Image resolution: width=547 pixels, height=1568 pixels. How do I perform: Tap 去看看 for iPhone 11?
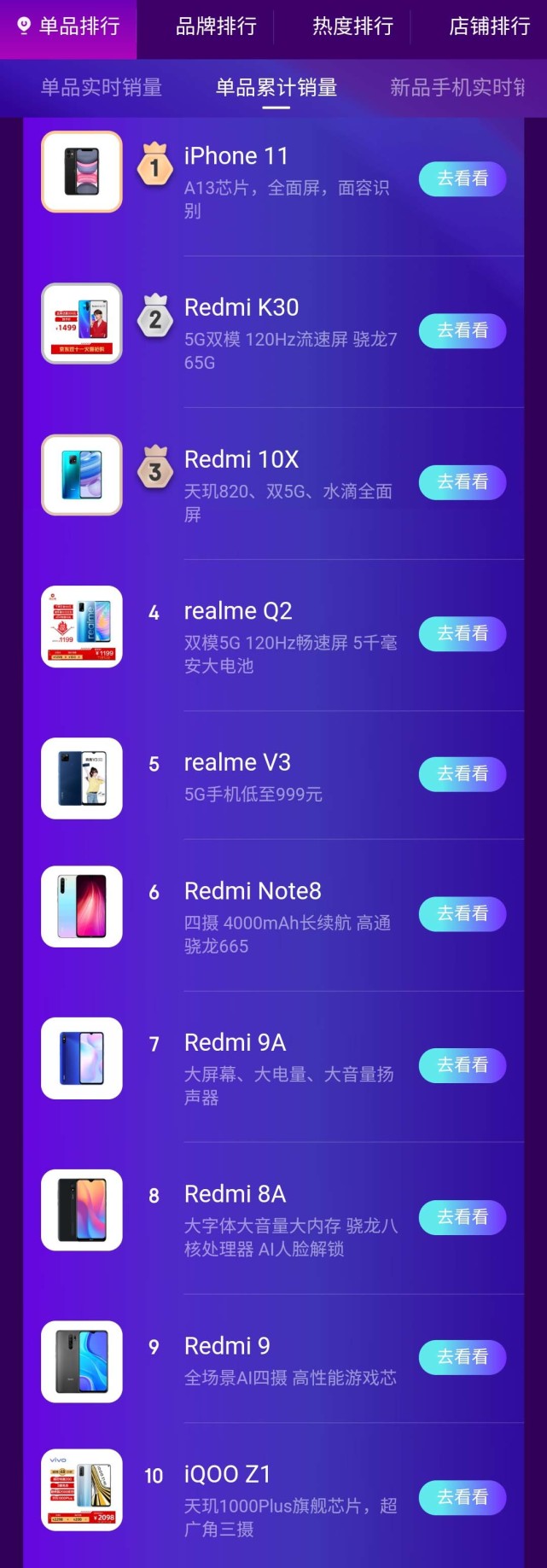(x=462, y=178)
